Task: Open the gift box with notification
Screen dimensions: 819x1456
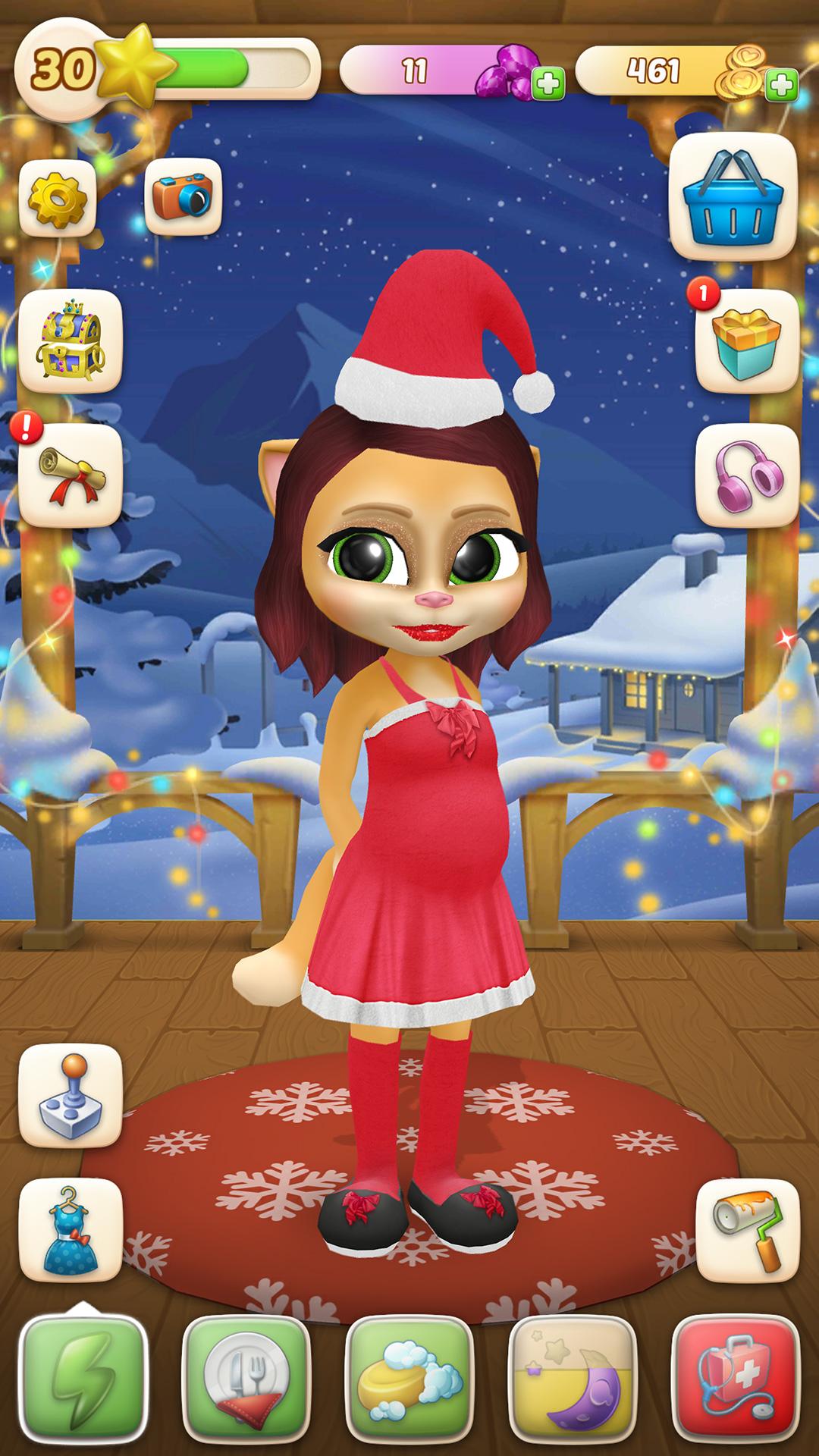Action: coord(747,341)
